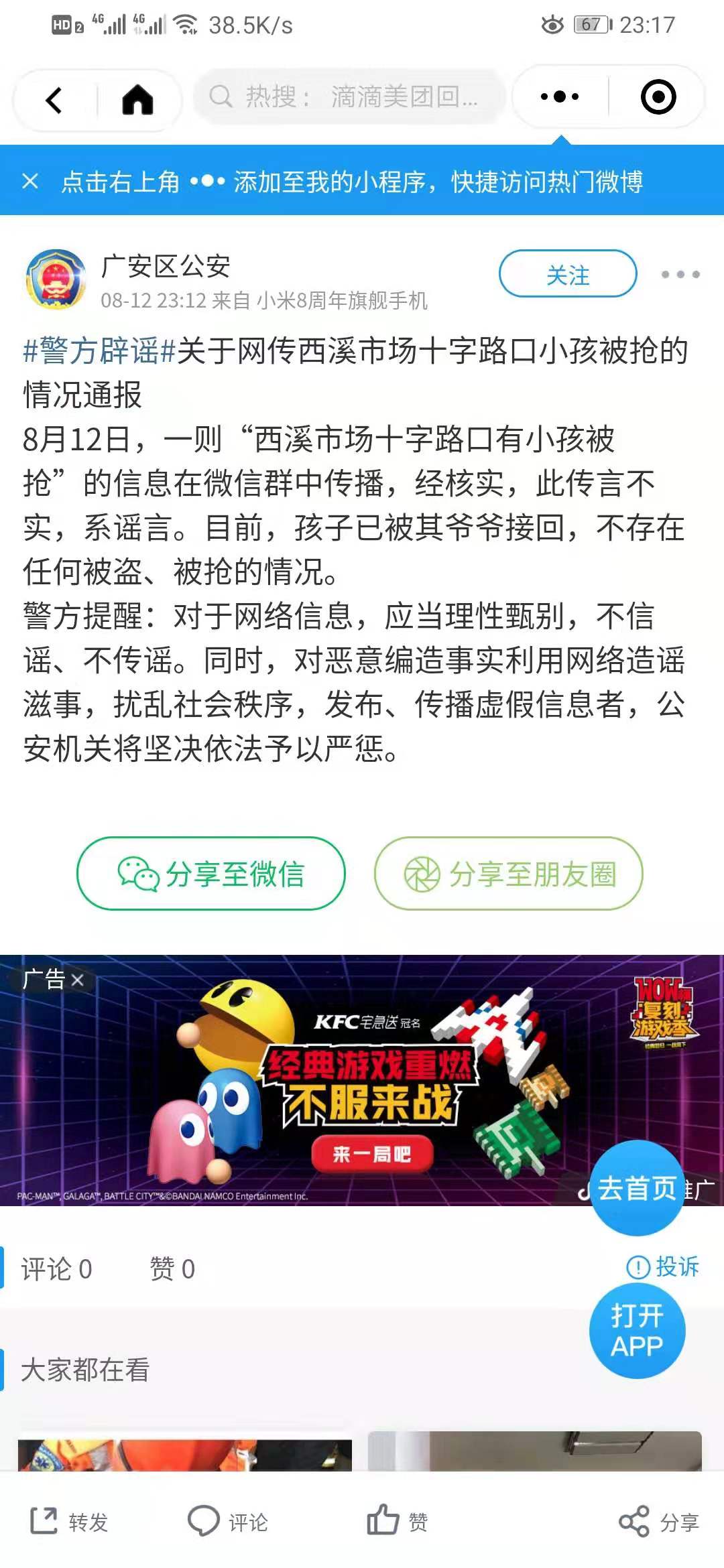The width and height of the screenshot is (724, 1568).
Task: Go back using the back arrow
Action: (54, 100)
